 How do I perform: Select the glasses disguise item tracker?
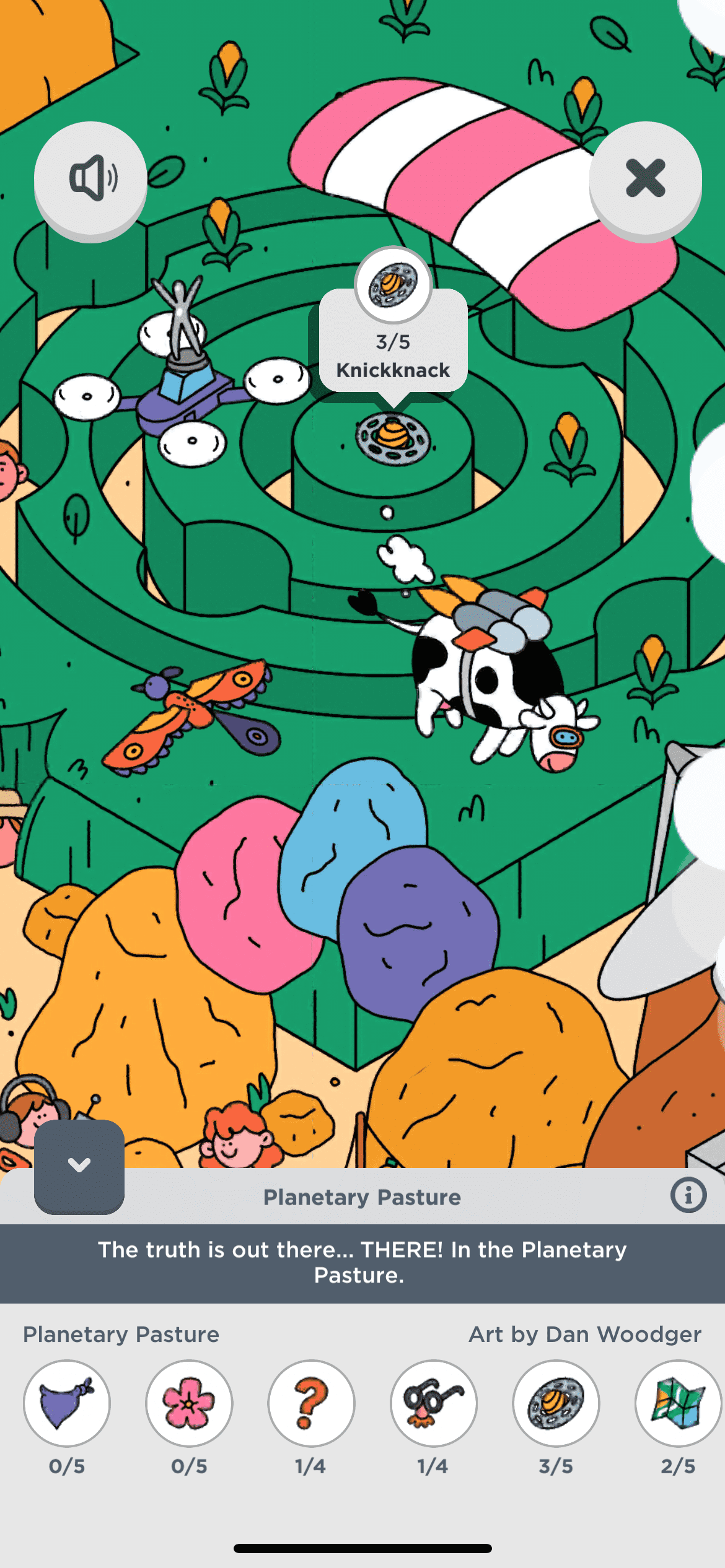(433, 1403)
